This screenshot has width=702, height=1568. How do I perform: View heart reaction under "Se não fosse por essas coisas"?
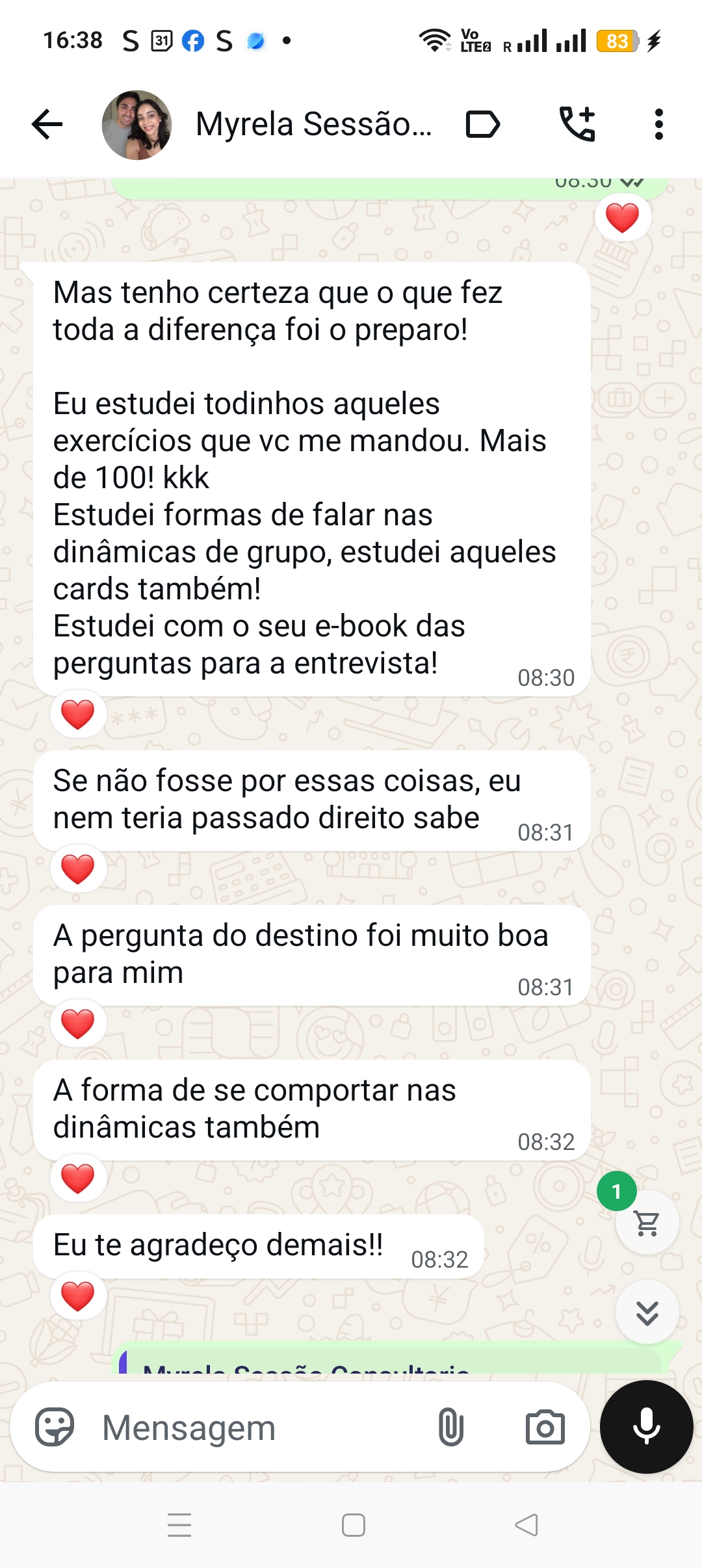(x=78, y=869)
